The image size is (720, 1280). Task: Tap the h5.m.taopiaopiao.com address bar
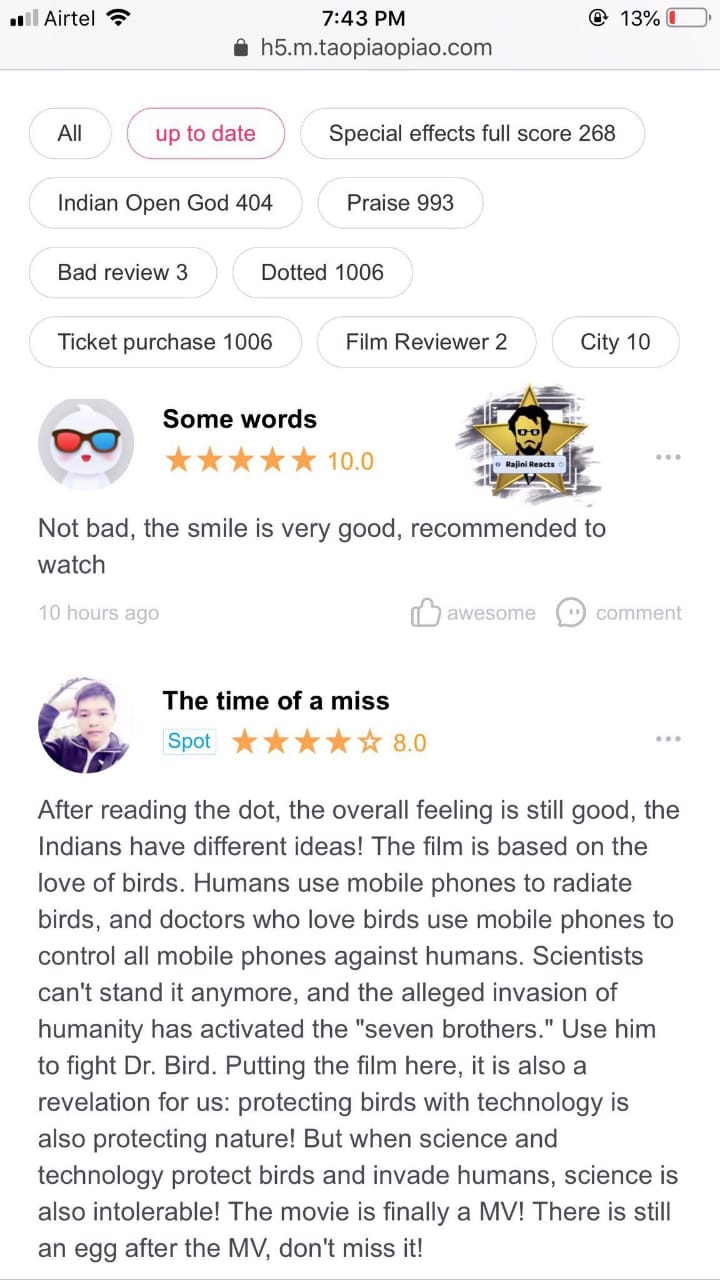(362, 47)
